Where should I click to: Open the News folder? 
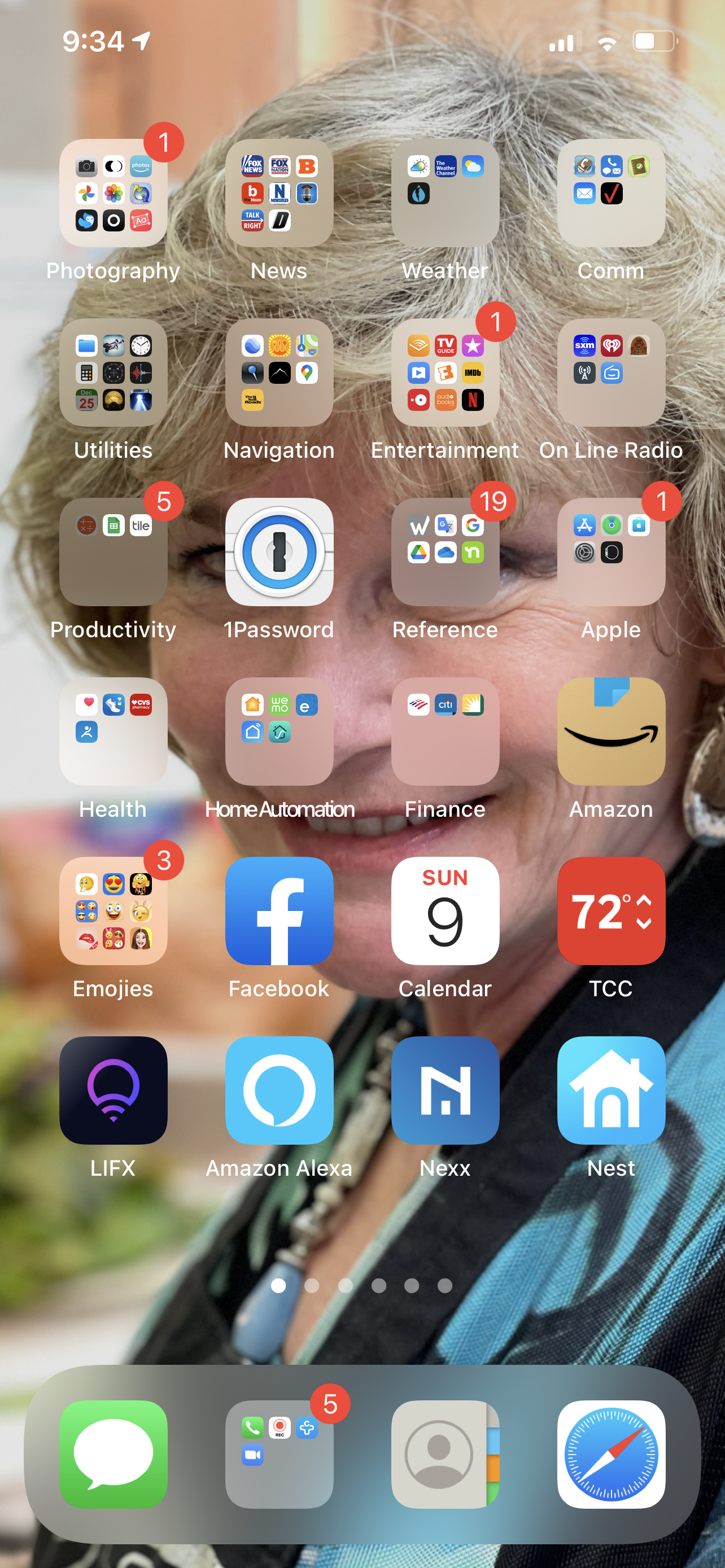(279, 193)
